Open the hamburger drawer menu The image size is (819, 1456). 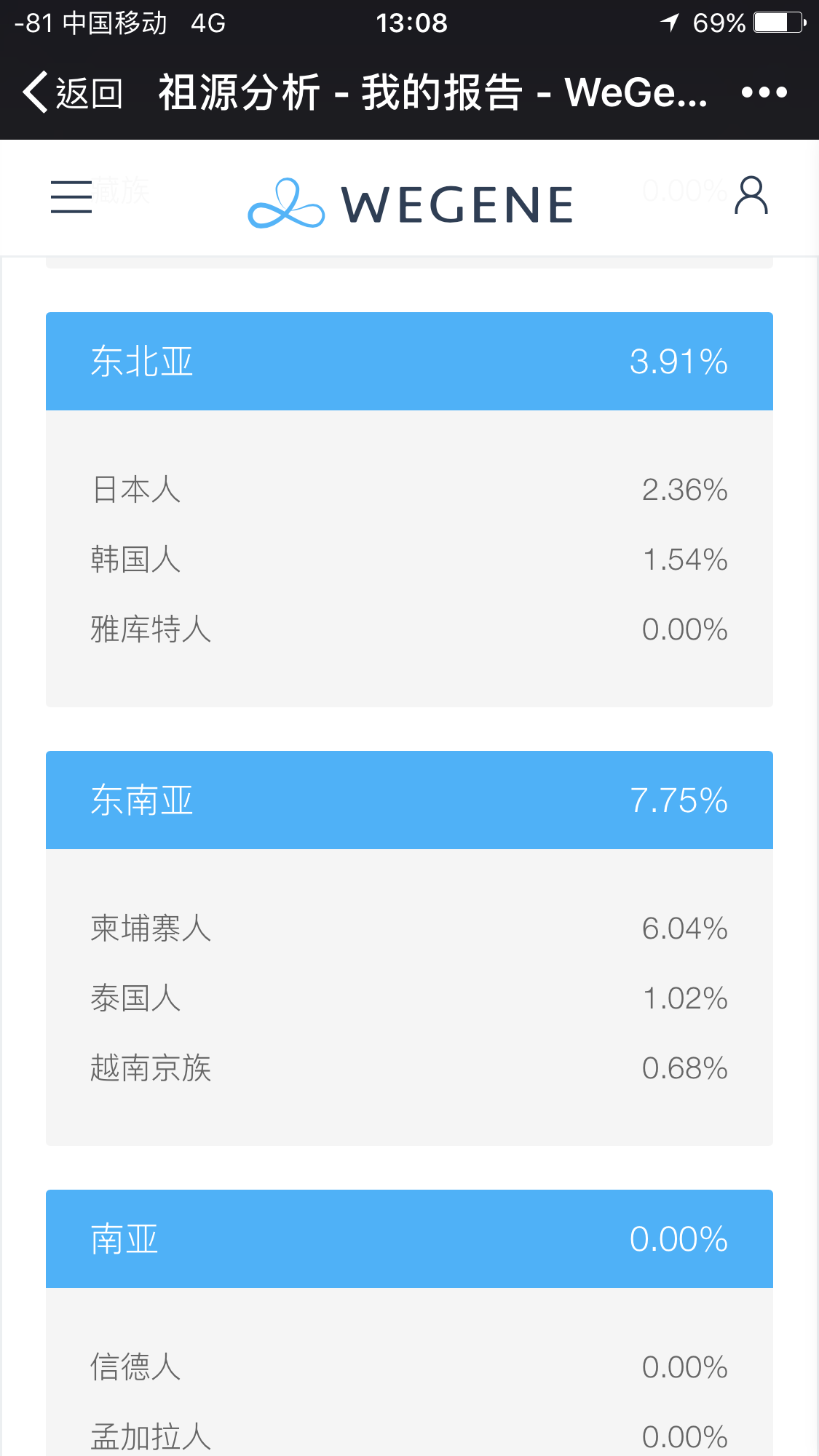click(71, 197)
